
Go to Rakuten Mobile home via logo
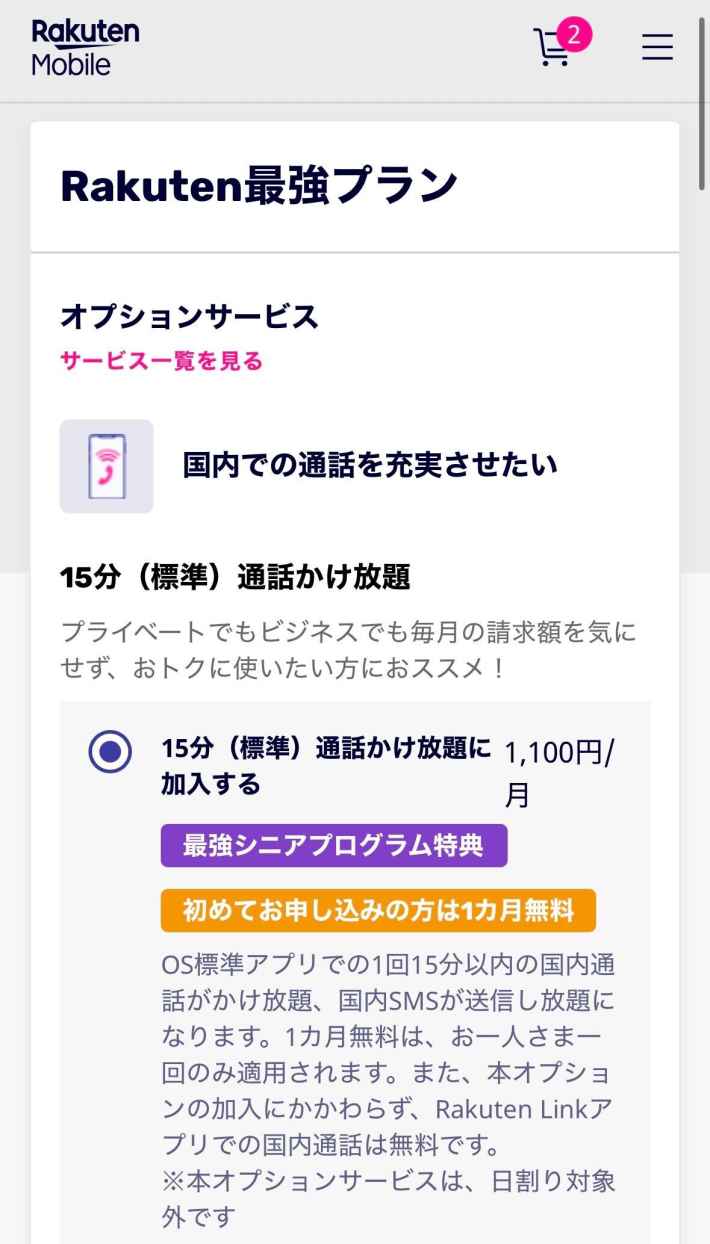pos(85,47)
